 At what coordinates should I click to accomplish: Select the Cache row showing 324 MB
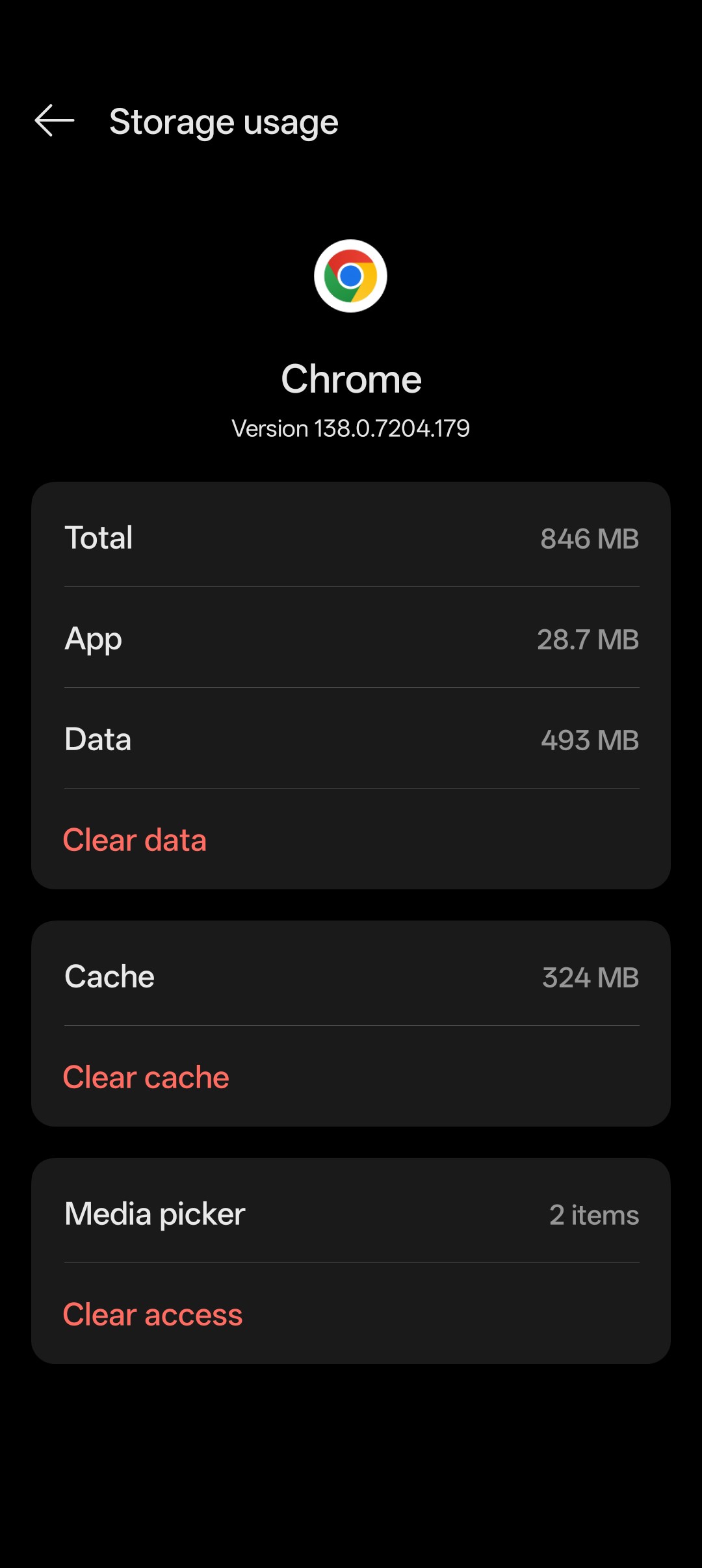(351, 976)
